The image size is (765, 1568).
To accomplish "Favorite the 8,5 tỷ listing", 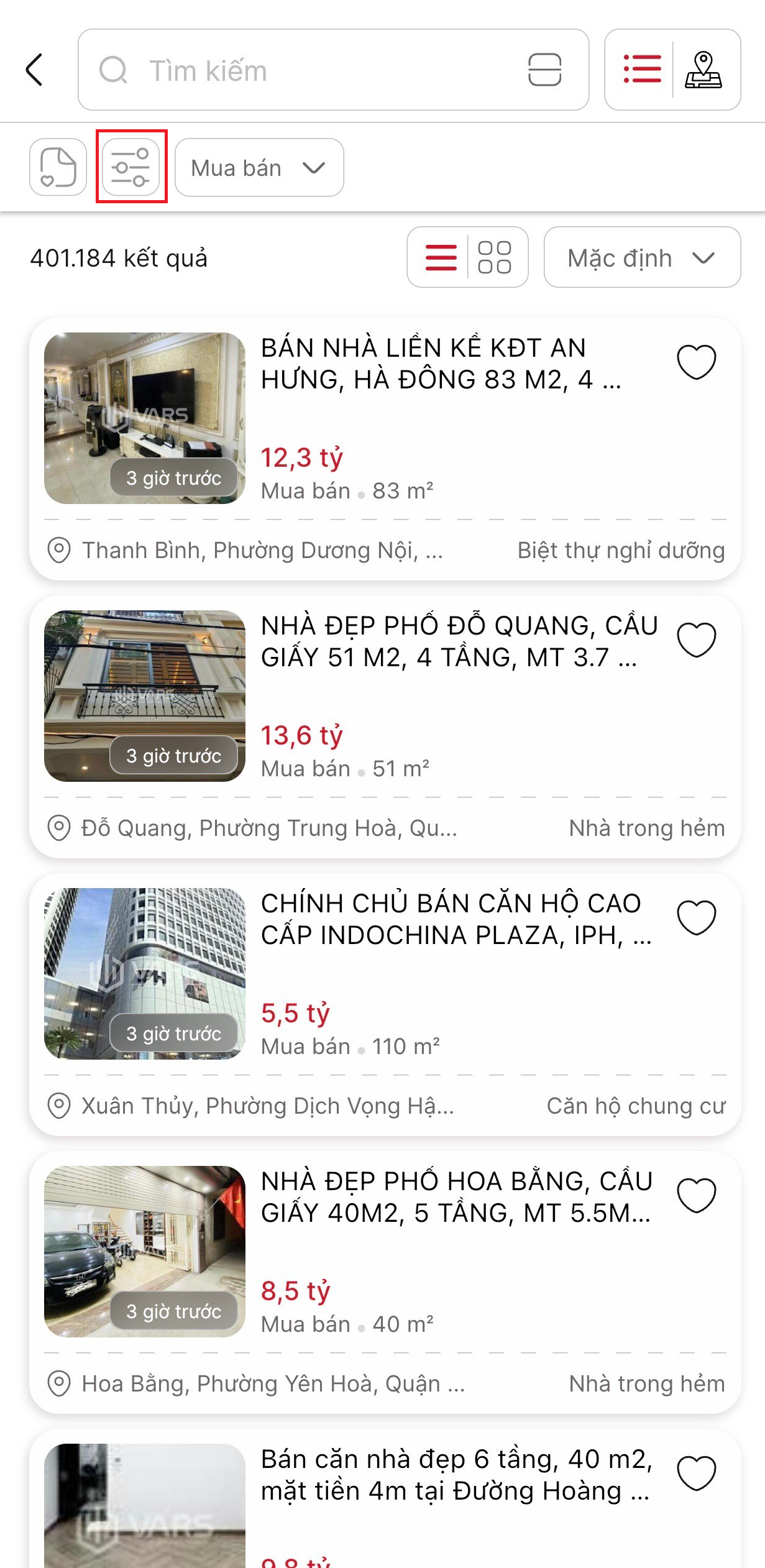I will 696,1195.
